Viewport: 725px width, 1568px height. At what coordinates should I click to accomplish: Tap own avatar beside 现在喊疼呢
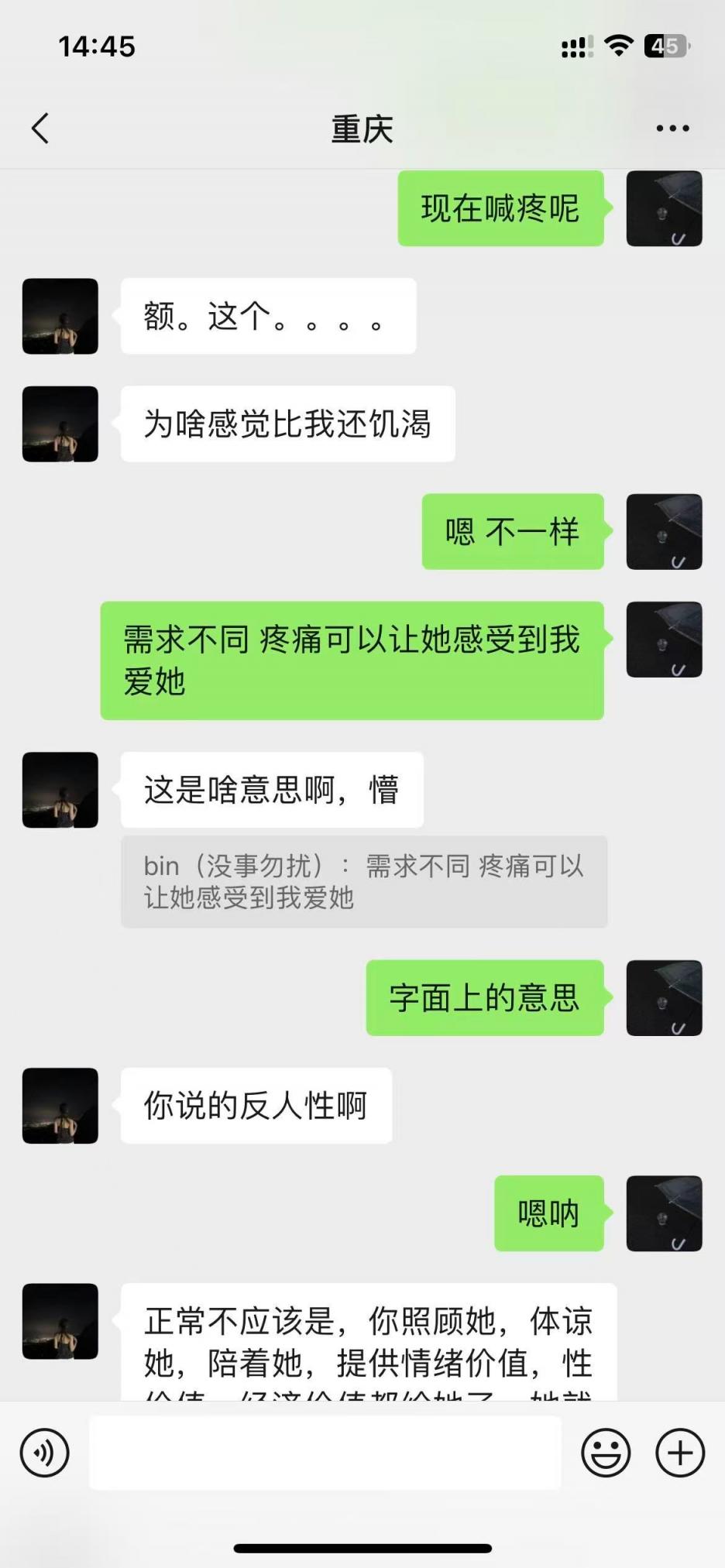(x=664, y=209)
